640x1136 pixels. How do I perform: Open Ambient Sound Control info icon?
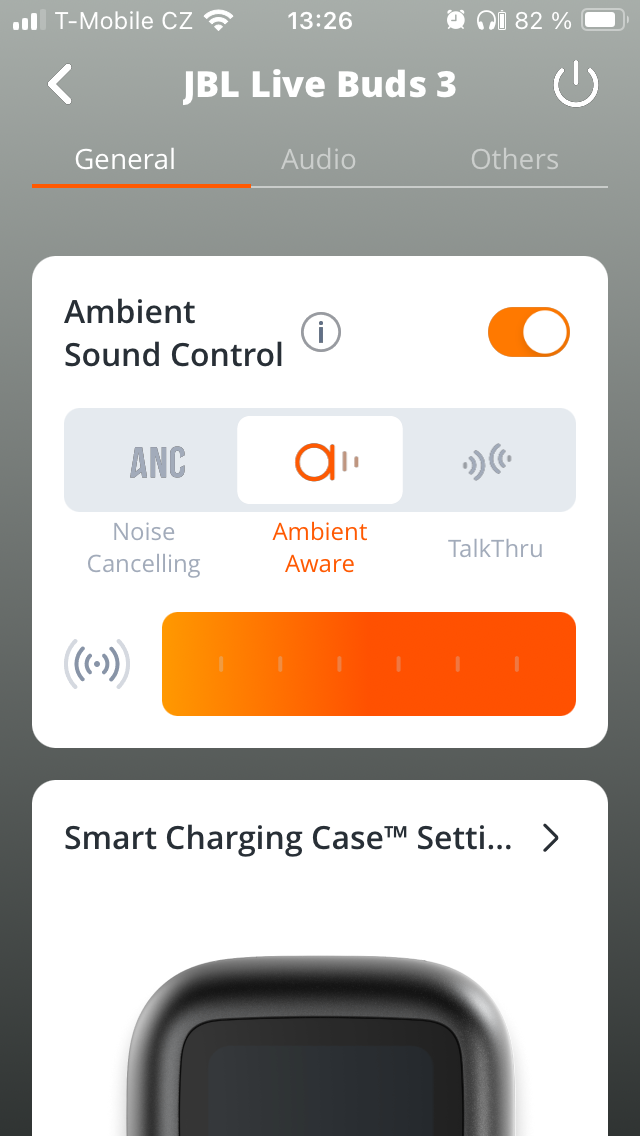[321, 332]
